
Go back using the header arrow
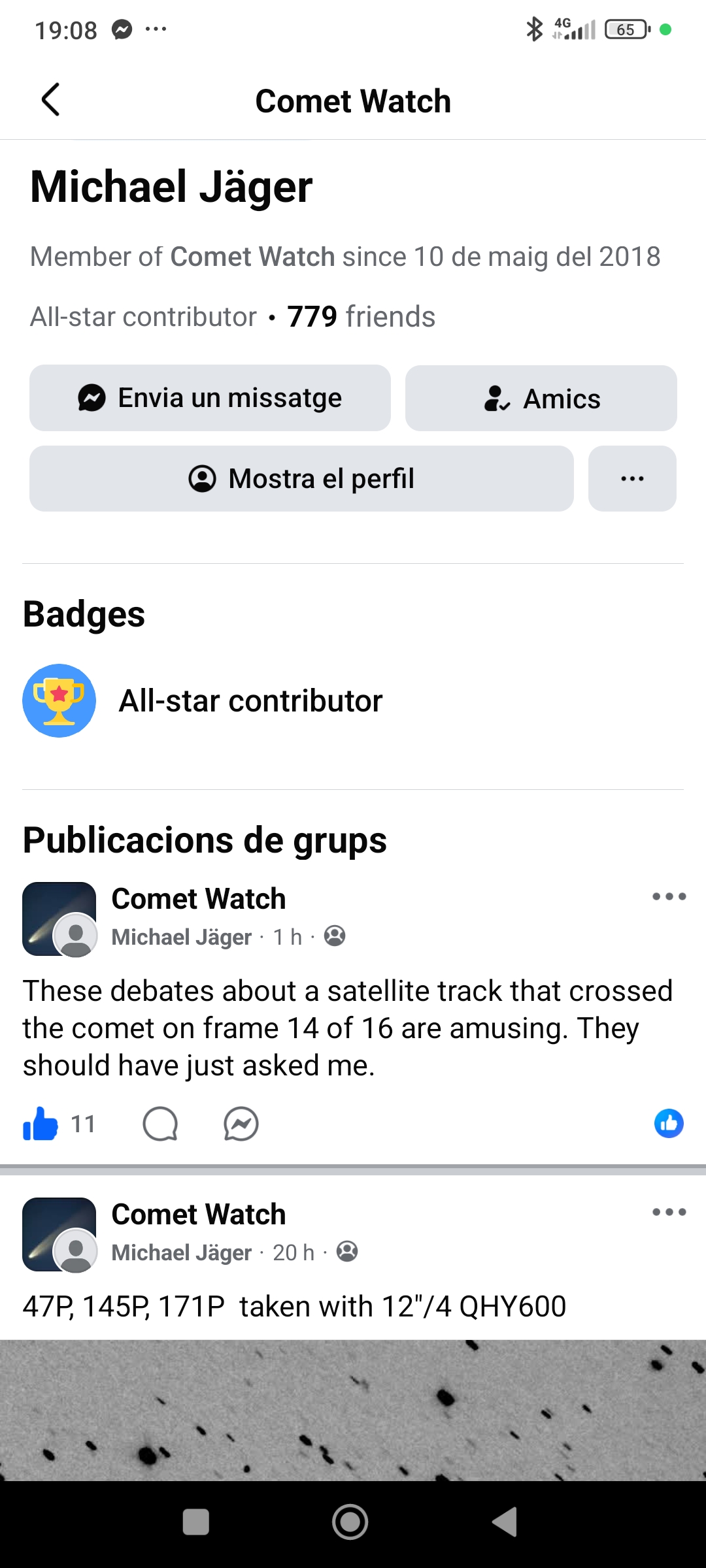pos(51,100)
